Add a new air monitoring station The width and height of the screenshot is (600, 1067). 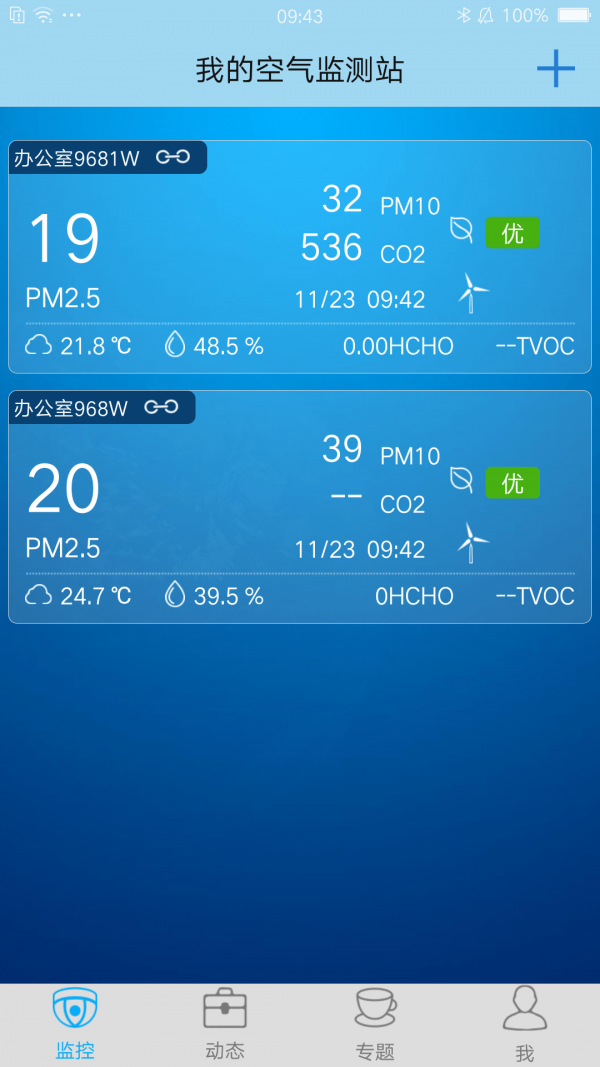[555, 69]
